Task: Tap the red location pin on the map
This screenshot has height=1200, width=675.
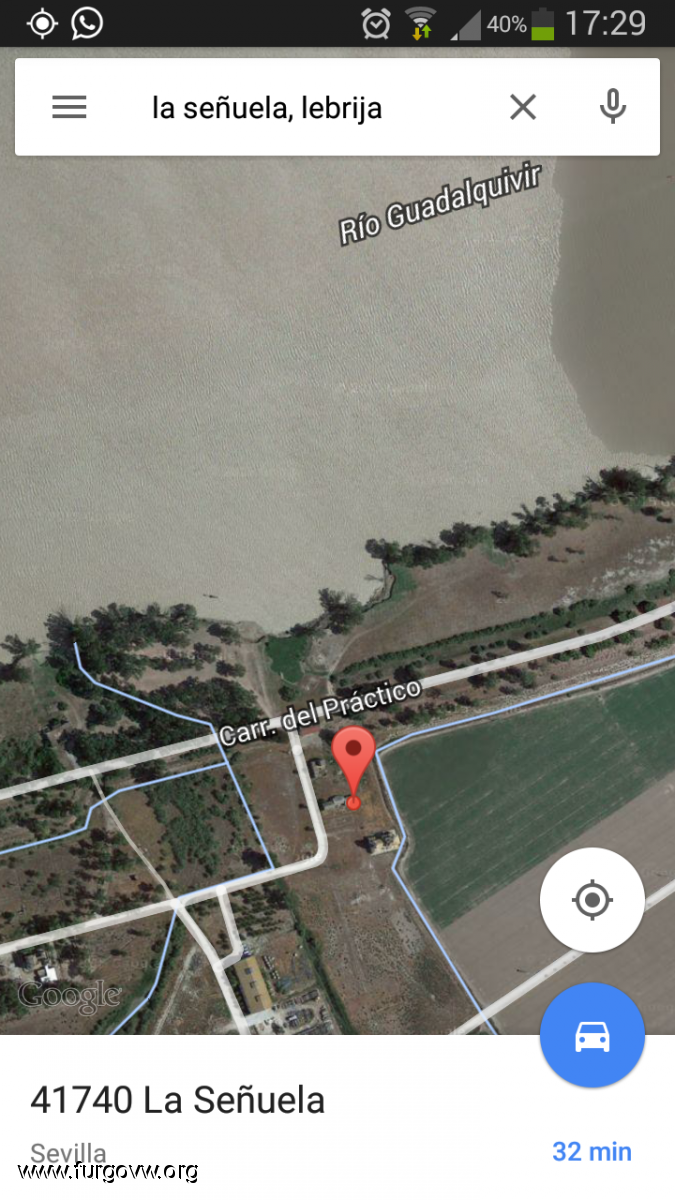Action: (x=353, y=767)
